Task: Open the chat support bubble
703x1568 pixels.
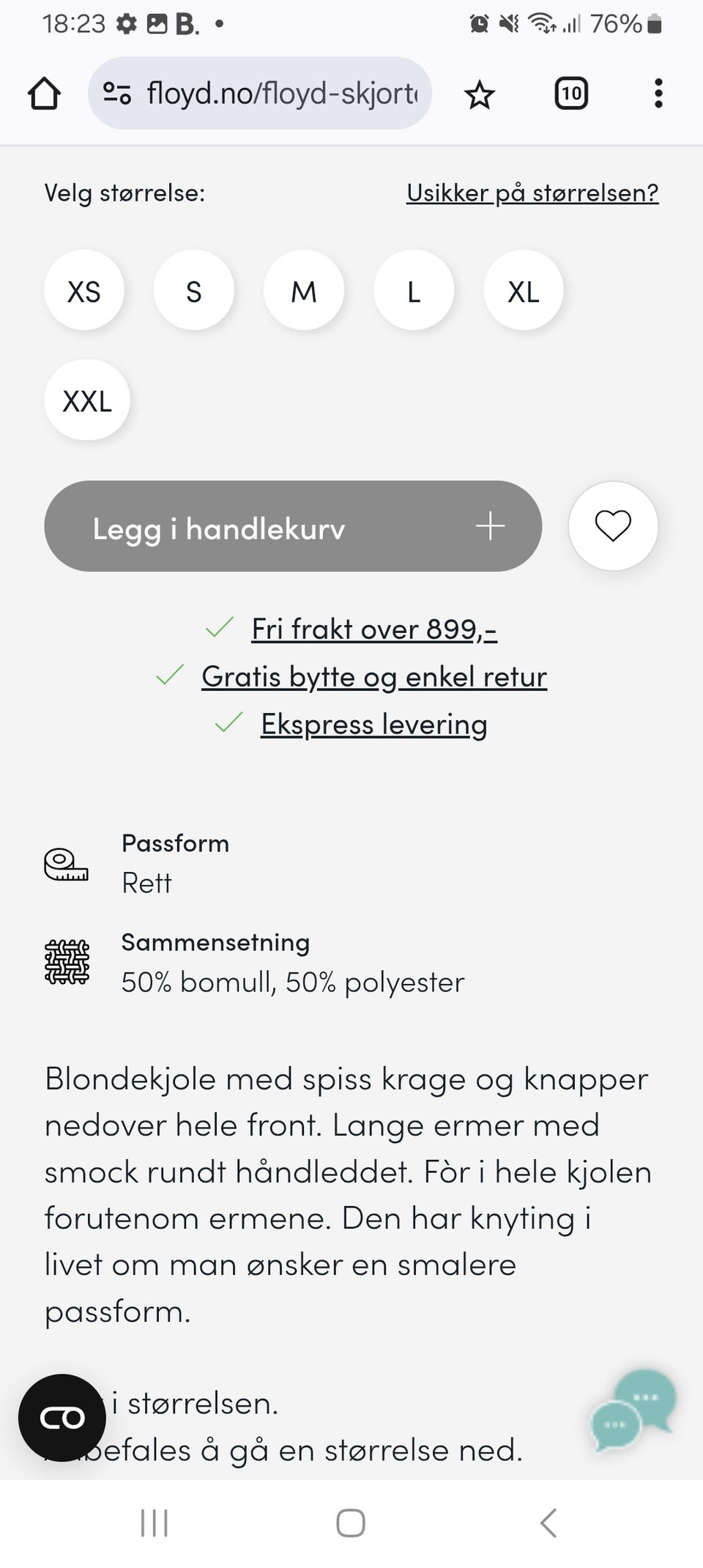Action: [633, 1411]
